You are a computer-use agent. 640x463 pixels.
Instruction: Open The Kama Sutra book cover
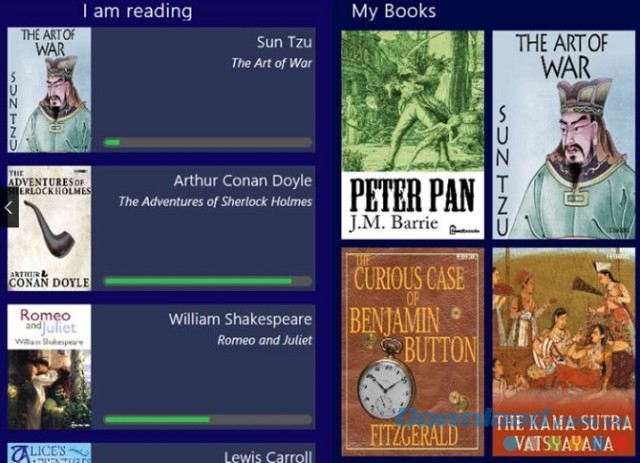point(563,351)
